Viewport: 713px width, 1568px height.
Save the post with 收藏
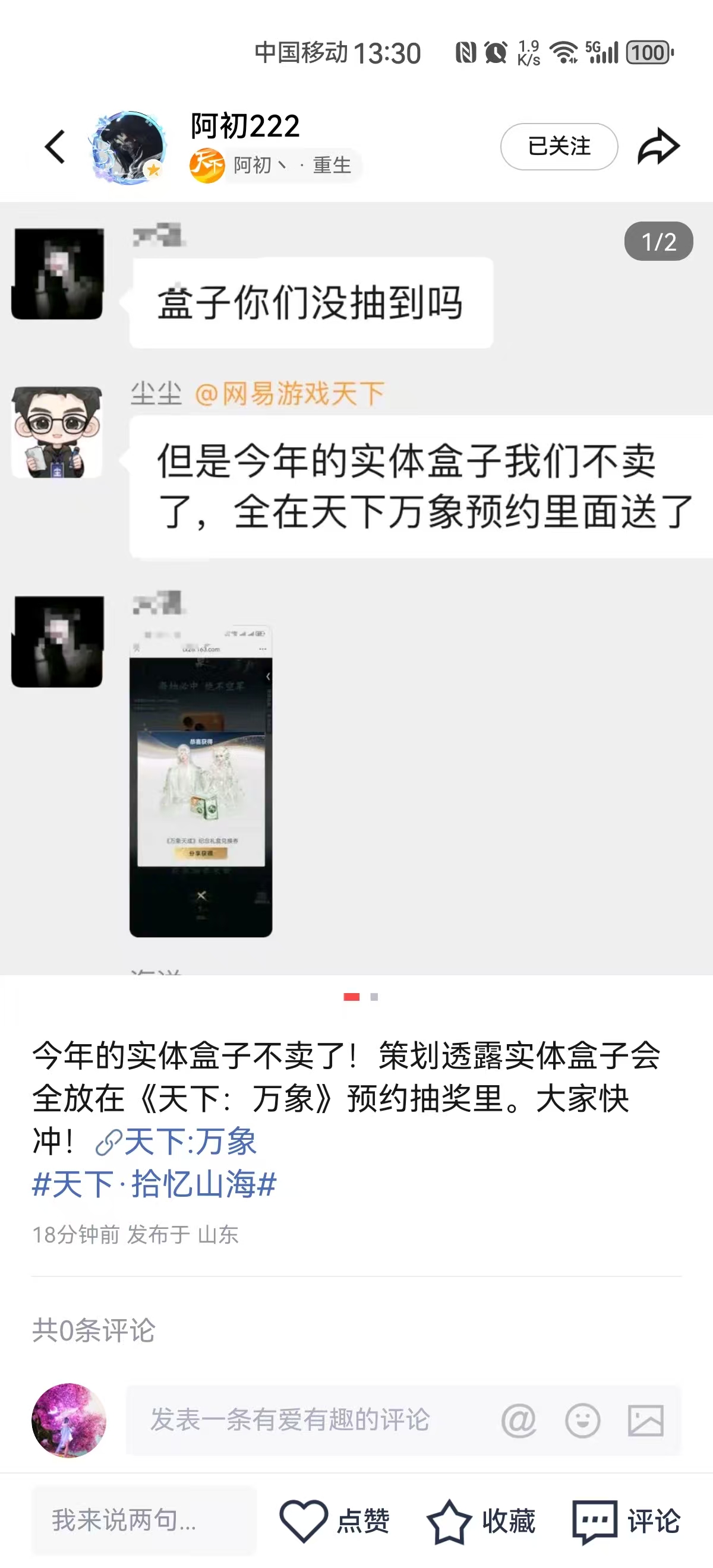coord(481,1520)
